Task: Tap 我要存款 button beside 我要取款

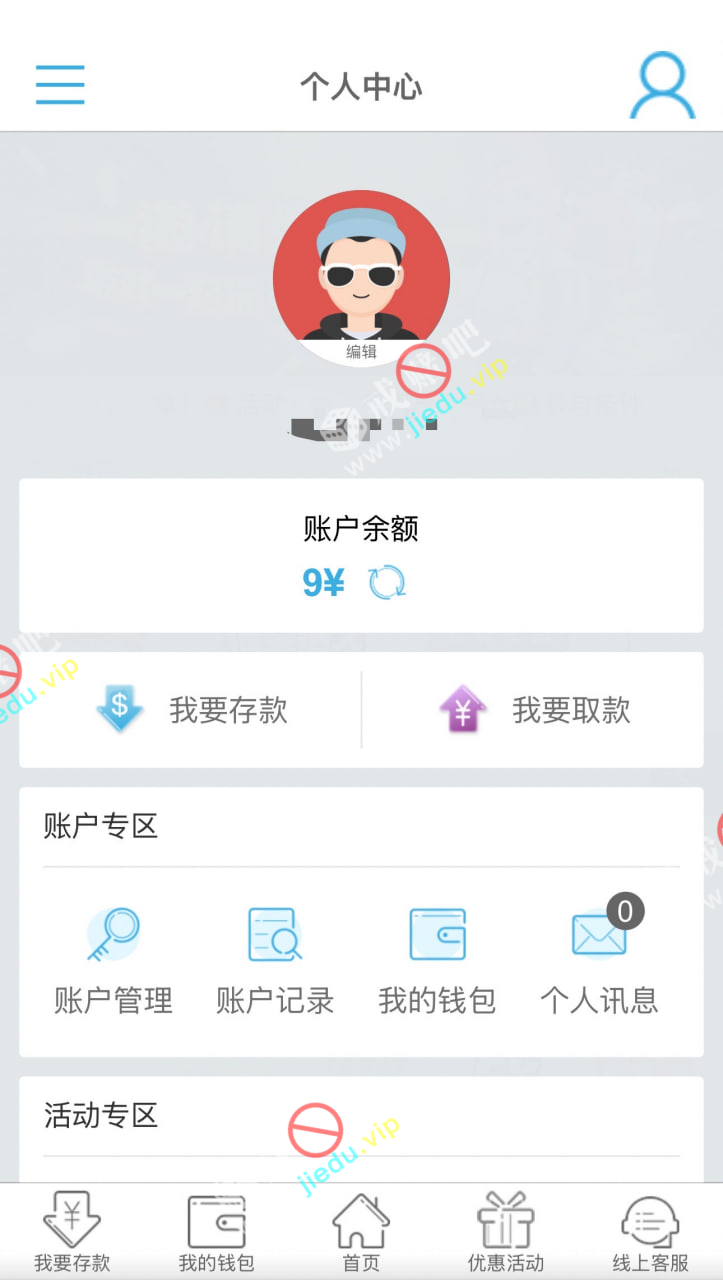Action: click(191, 710)
